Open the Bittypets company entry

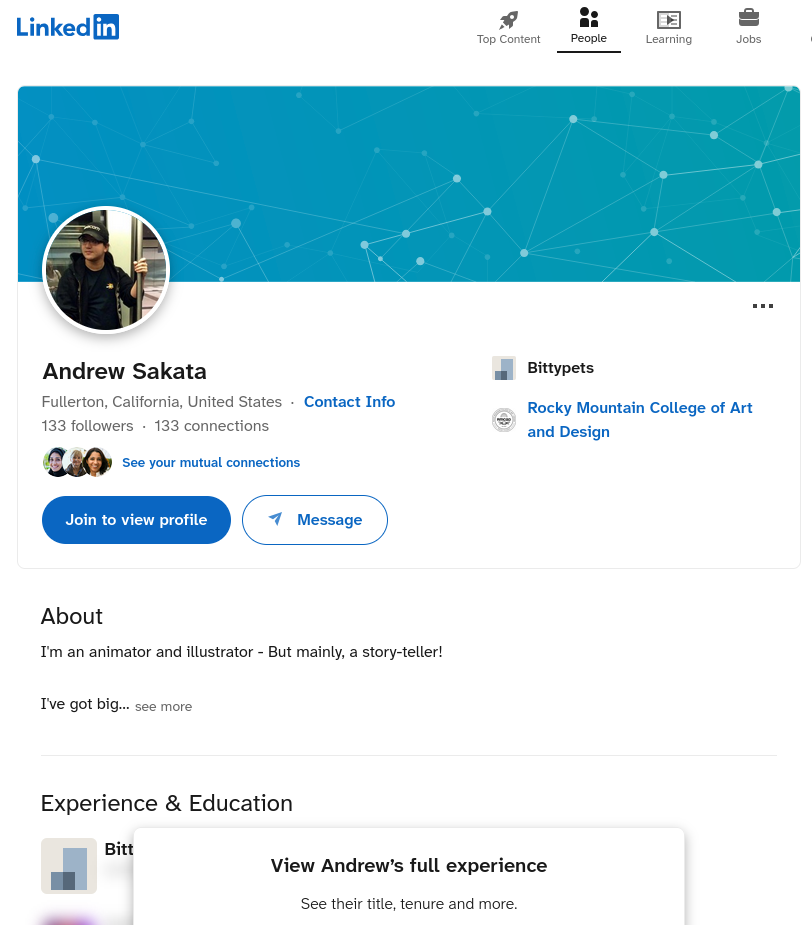pos(560,368)
